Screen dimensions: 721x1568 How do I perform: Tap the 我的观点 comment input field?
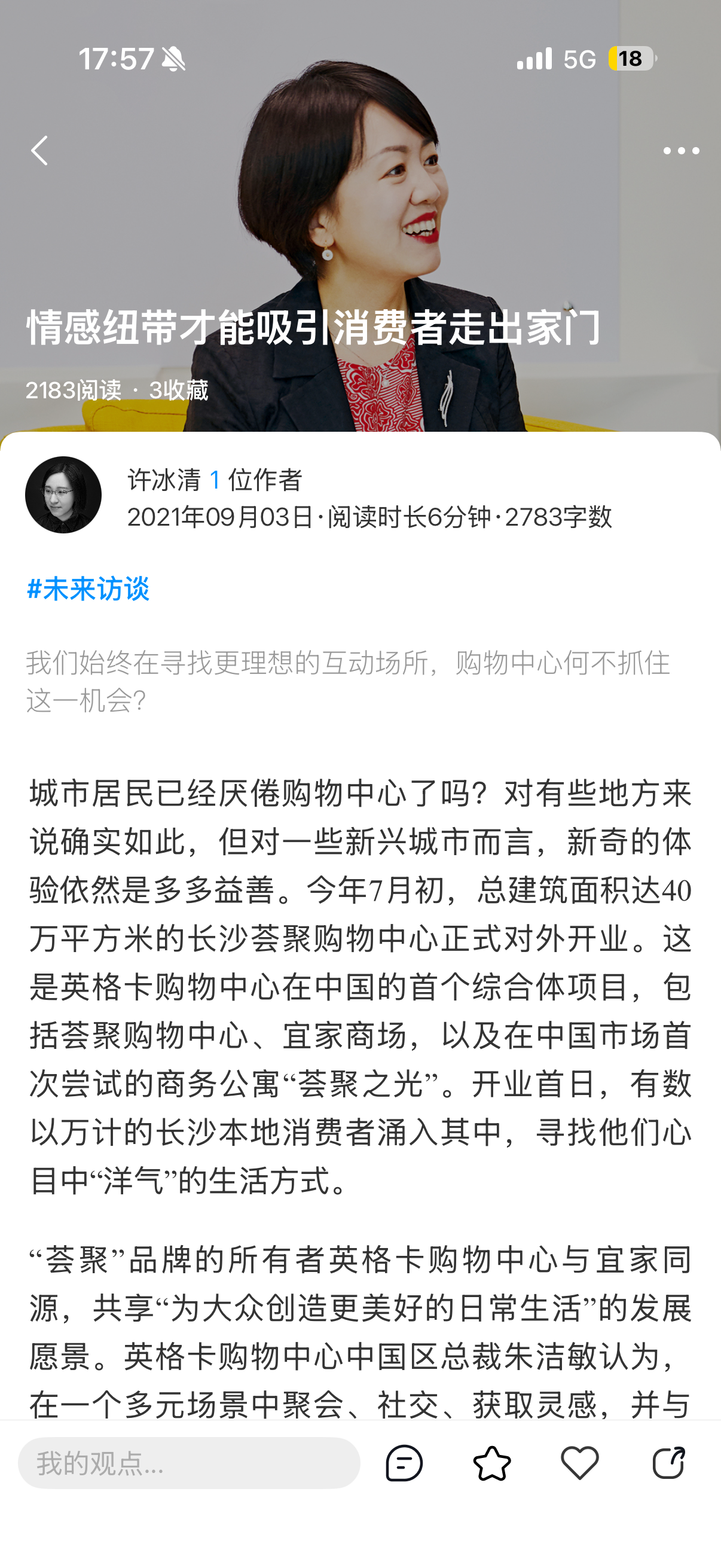pyautogui.click(x=190, y=1463)
